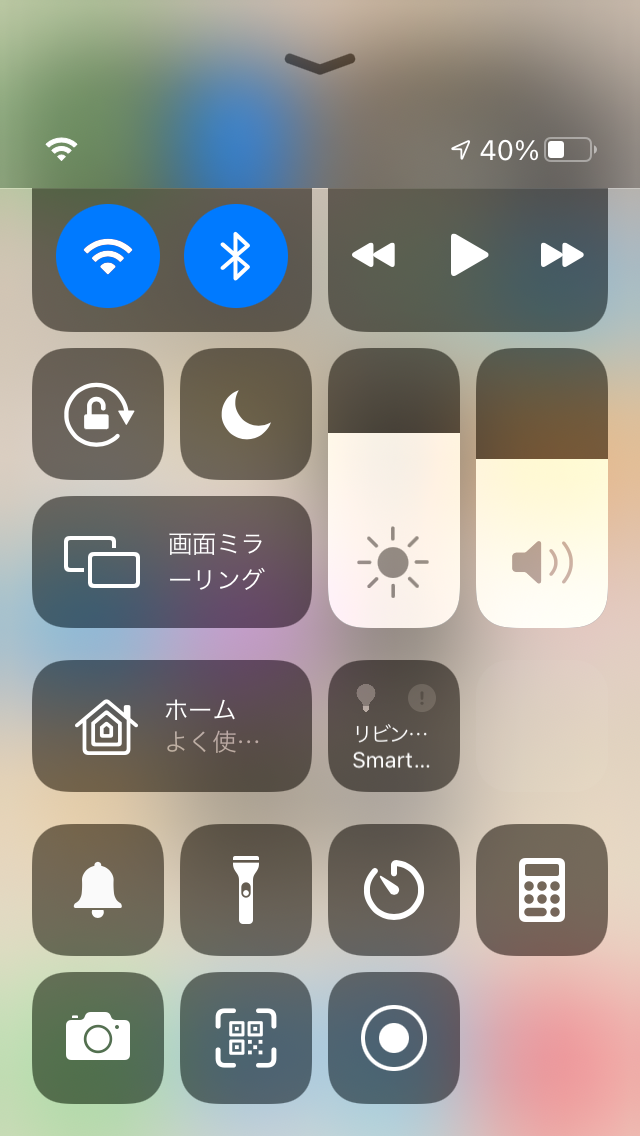Launch the Calculator

click(542, 890)
